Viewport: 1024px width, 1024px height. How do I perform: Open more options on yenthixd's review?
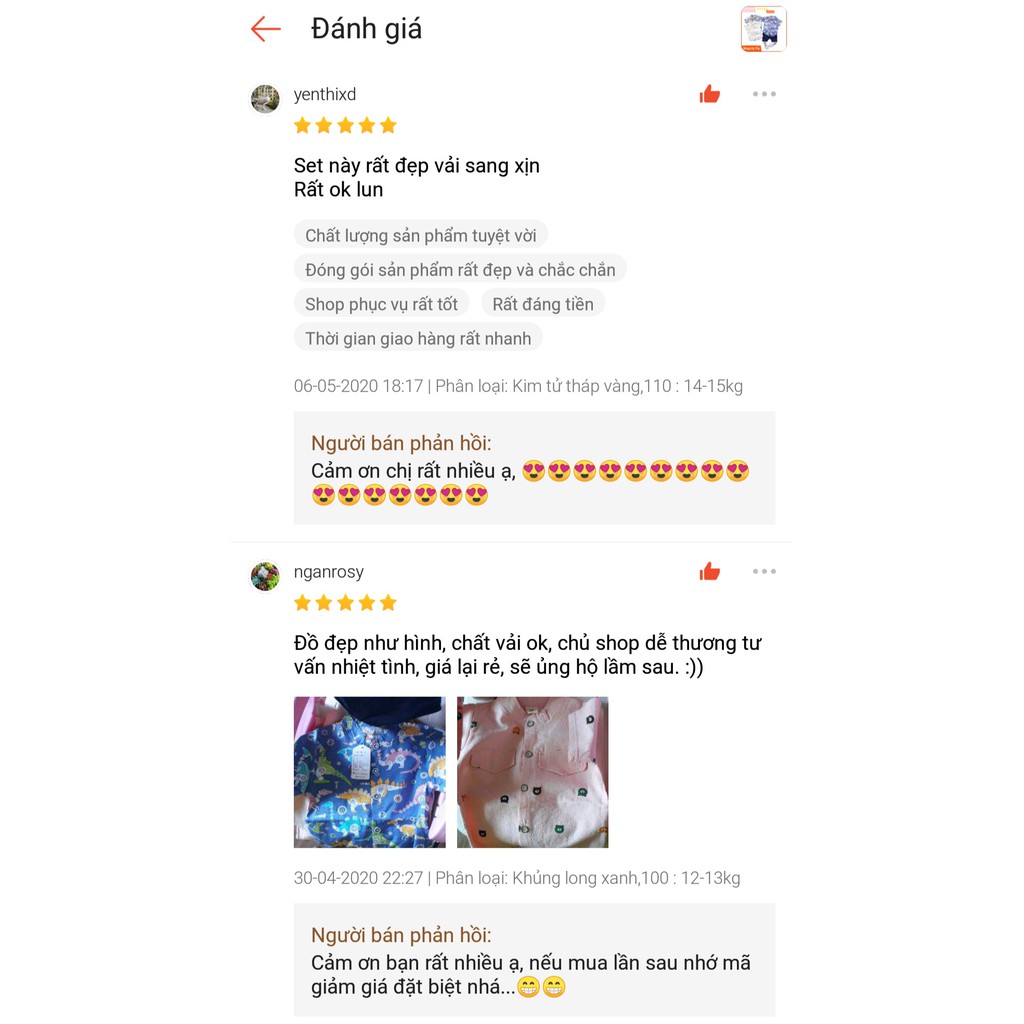click(764, 94)
